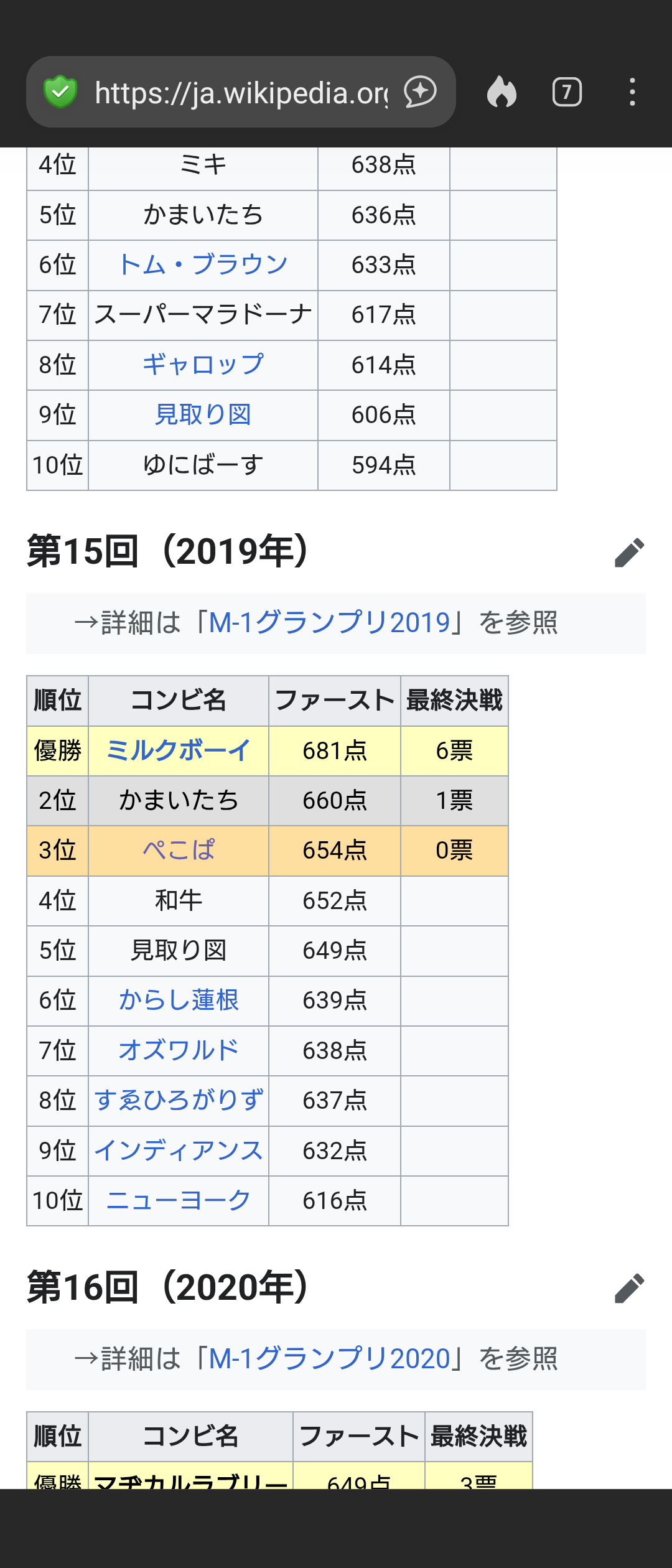Open the browser overflow menu
Image resolution: width=672 pixels, height=1568 pixels.
[632, 92]
